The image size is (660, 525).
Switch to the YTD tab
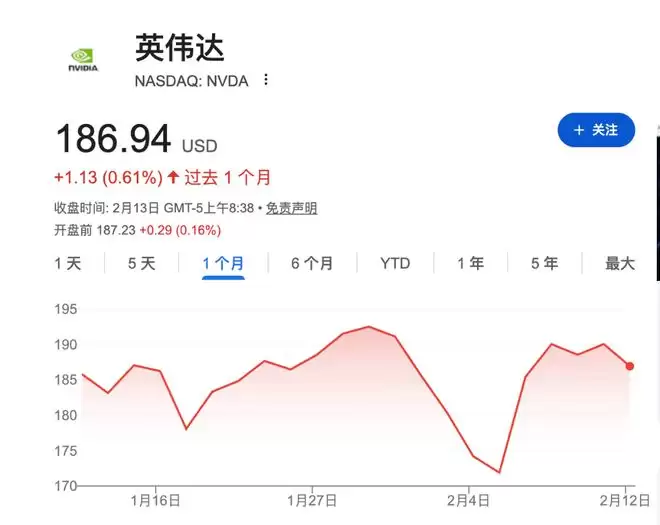(395, 263)
